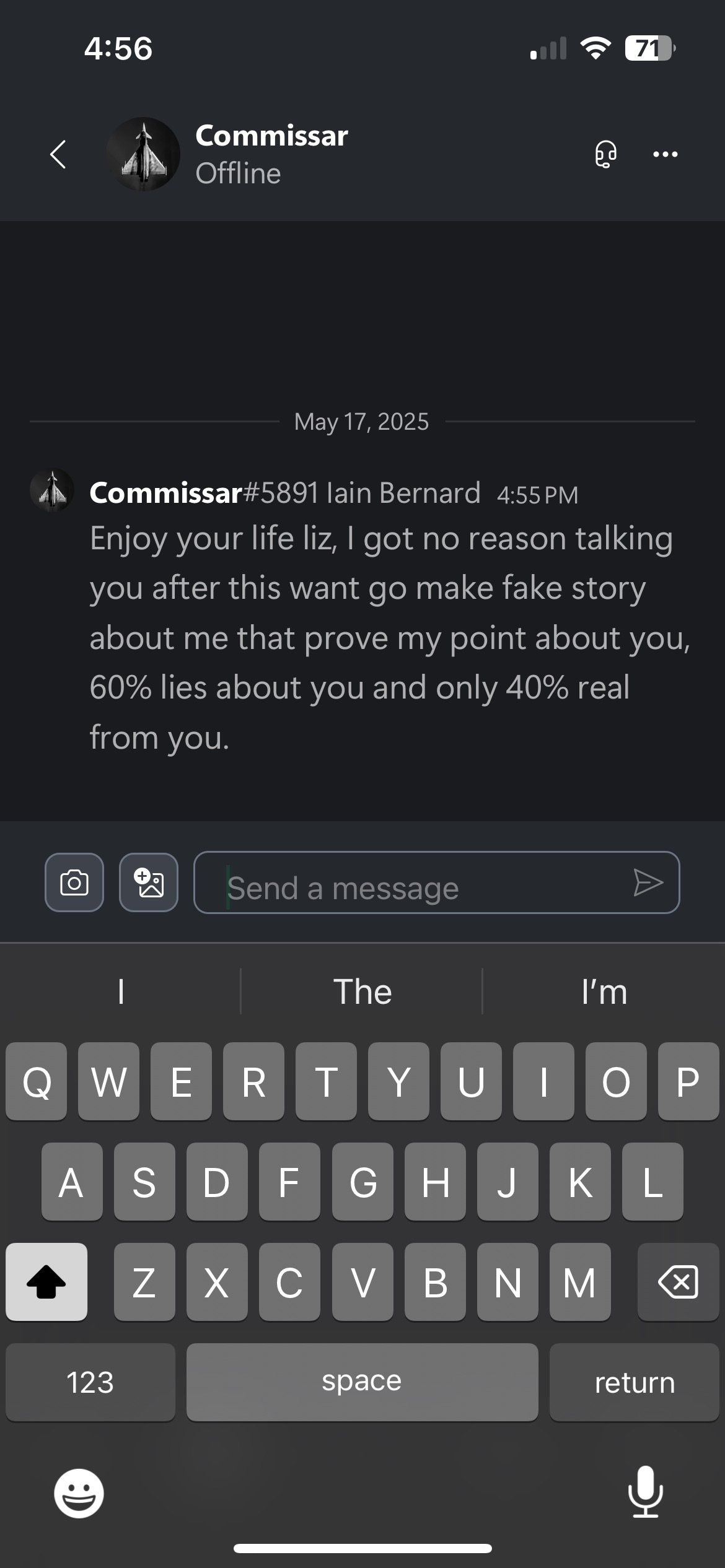Image resolution: width=725 pixels, height=1568 pixels.
Task: Open Commissar's profile avatar in header
Action: point(143,154)
